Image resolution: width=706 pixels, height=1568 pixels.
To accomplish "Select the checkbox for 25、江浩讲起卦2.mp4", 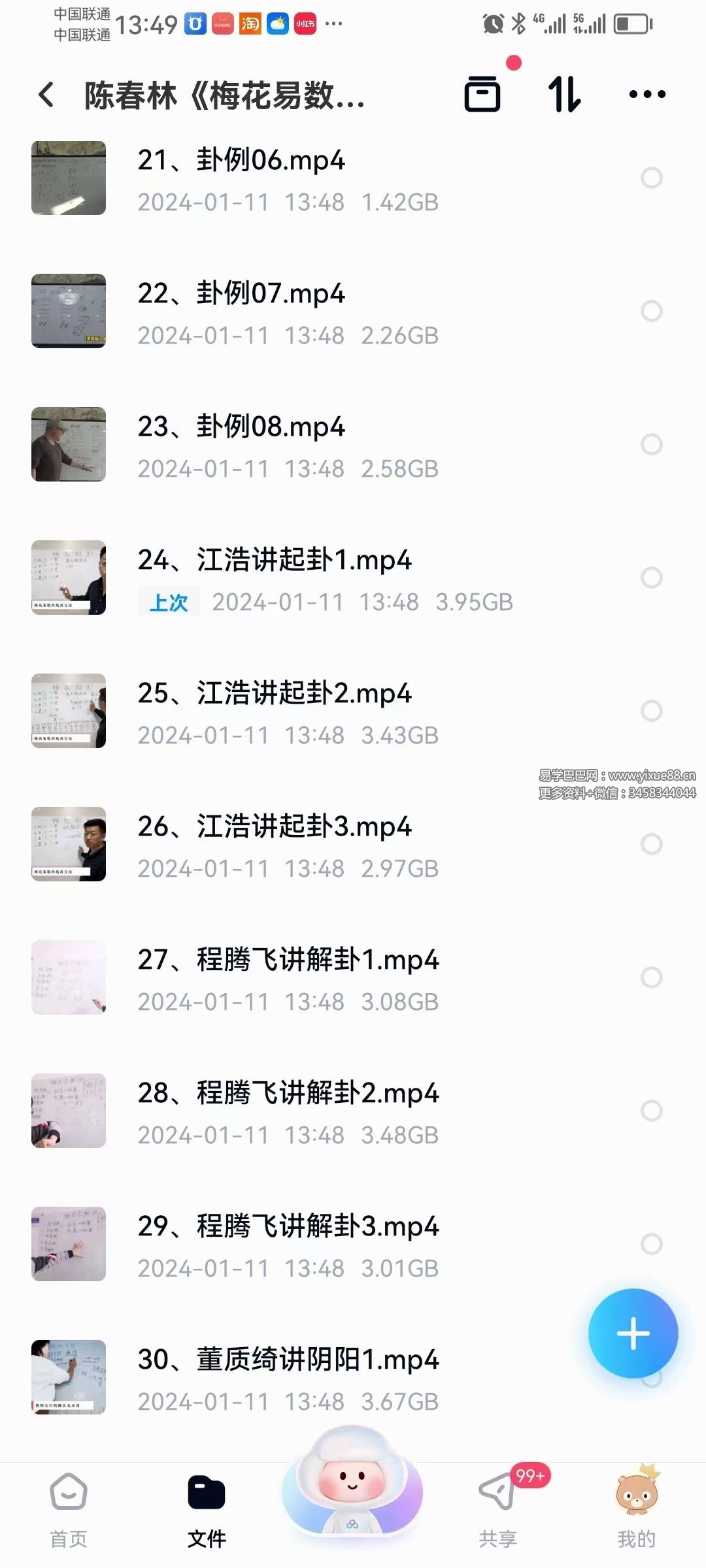I will [651, 711].
